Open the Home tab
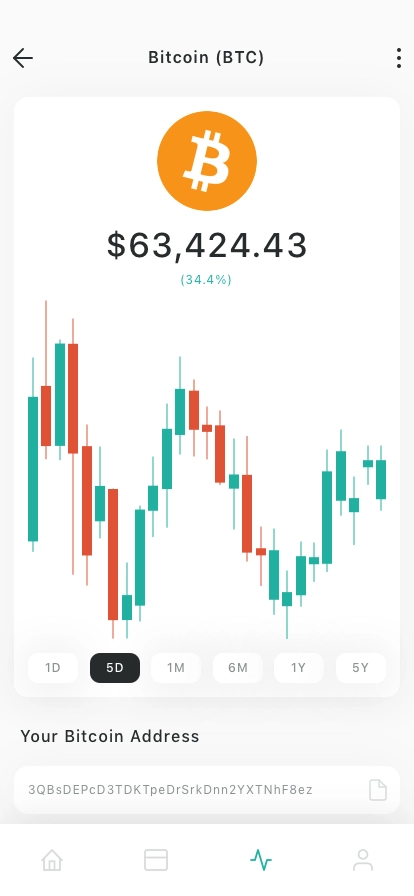The width and height of the screenshot is (414, 896). [x=52, y=859]
